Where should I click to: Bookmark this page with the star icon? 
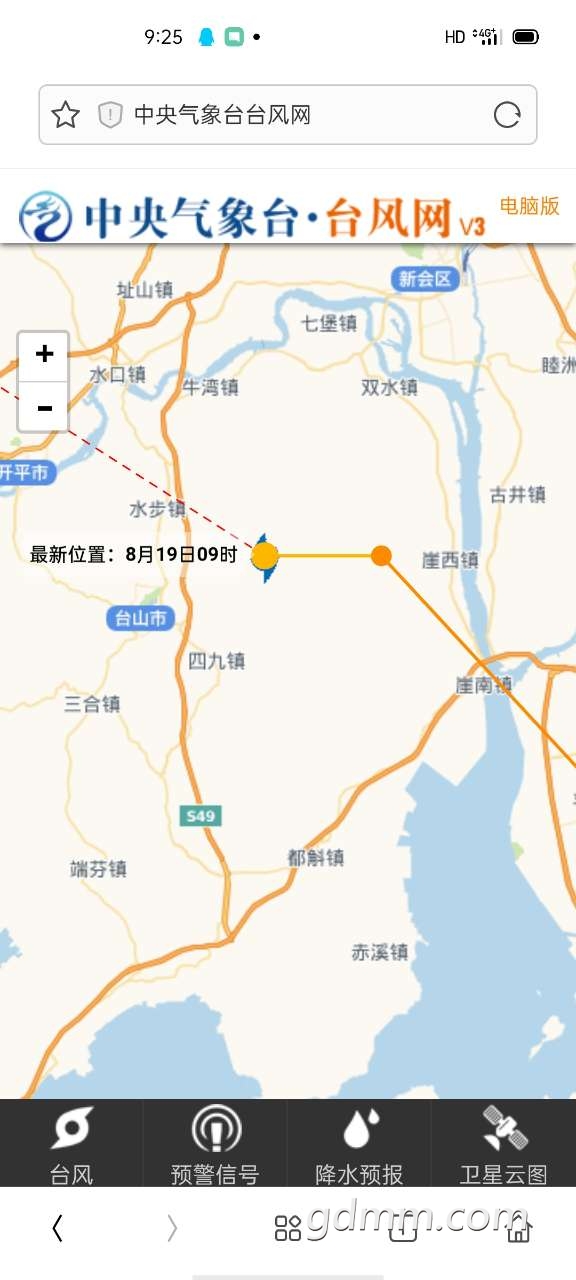click(x=65, y=115)
